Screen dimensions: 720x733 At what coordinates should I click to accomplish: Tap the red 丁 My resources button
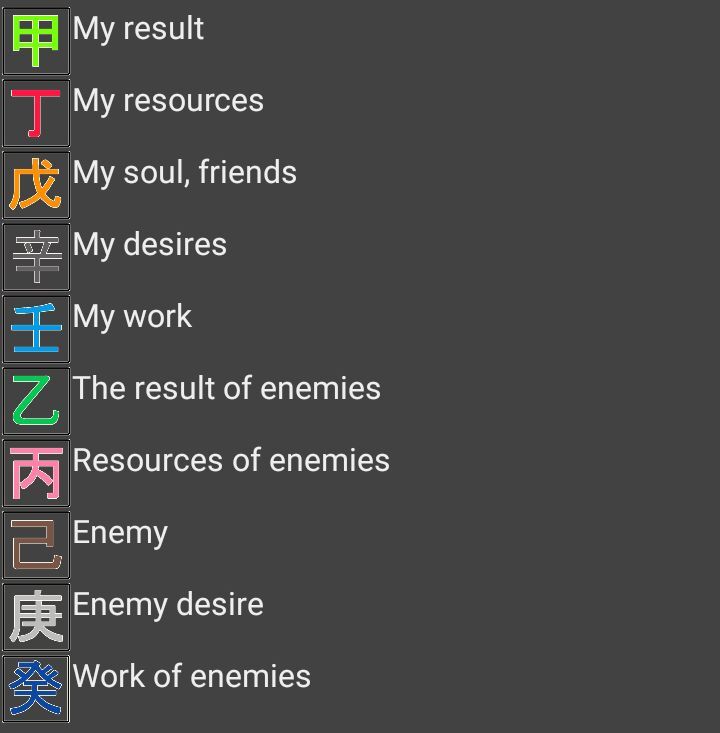point(36,113)
